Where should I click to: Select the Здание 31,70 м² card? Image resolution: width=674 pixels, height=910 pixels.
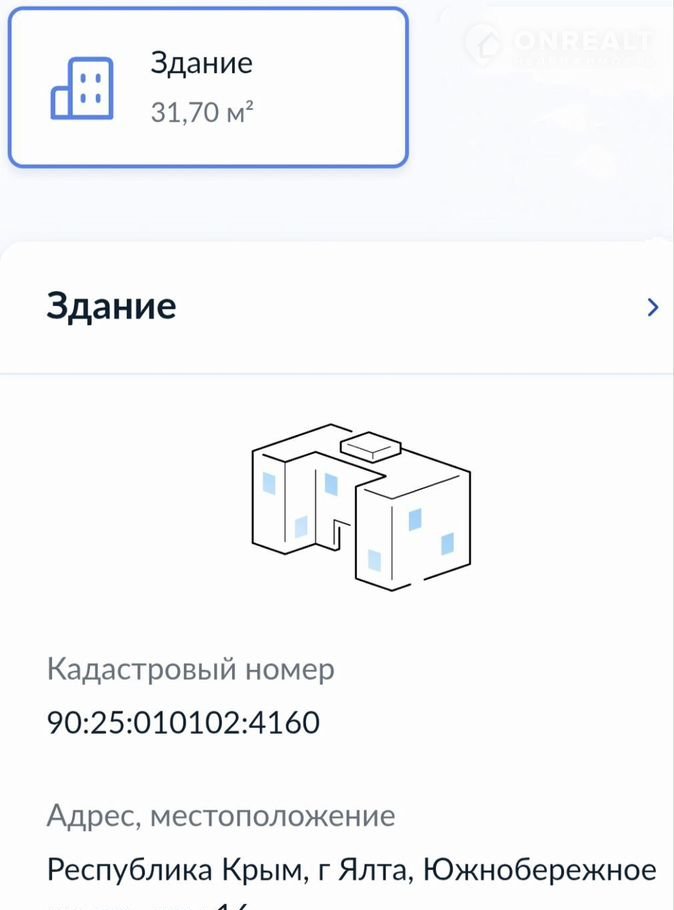[x=208, y=86]
